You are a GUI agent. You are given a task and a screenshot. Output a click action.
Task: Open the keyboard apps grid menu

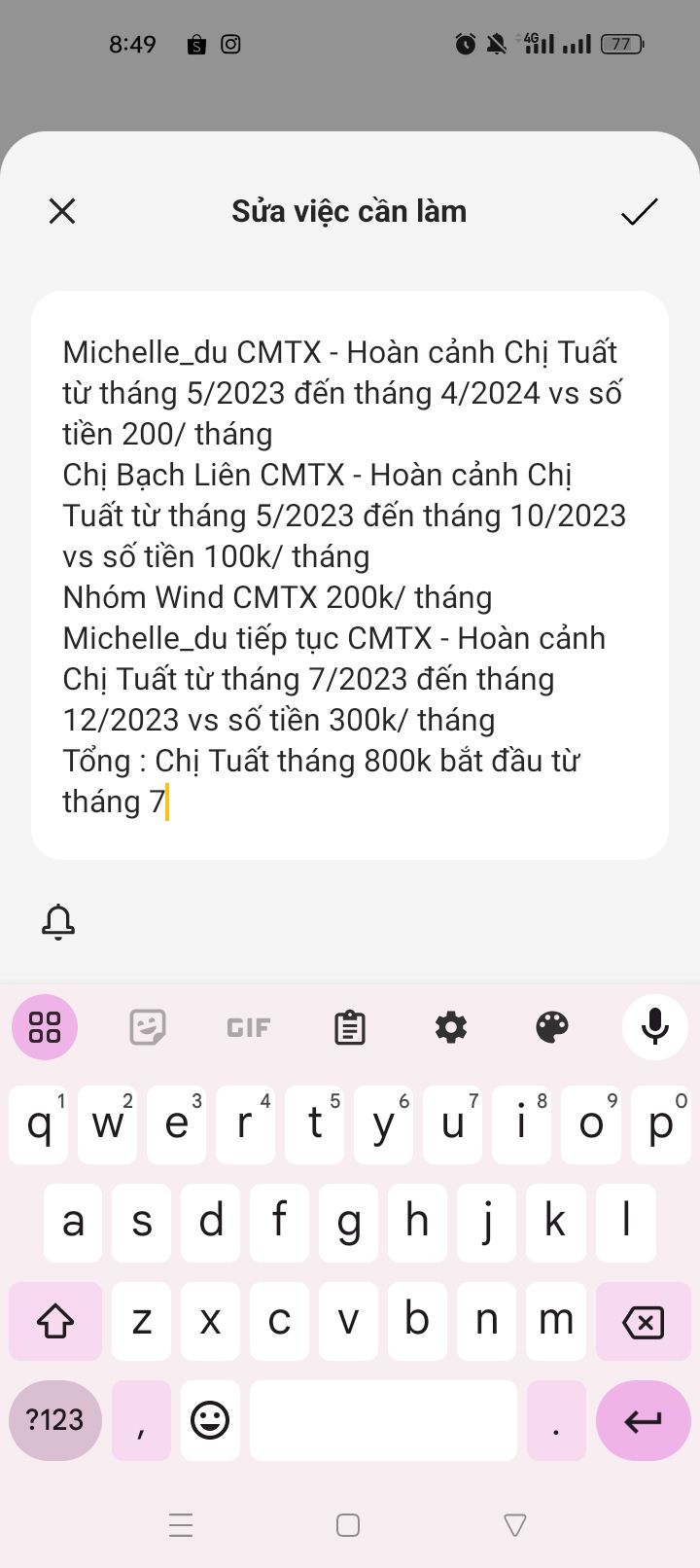click(45, 1027)
